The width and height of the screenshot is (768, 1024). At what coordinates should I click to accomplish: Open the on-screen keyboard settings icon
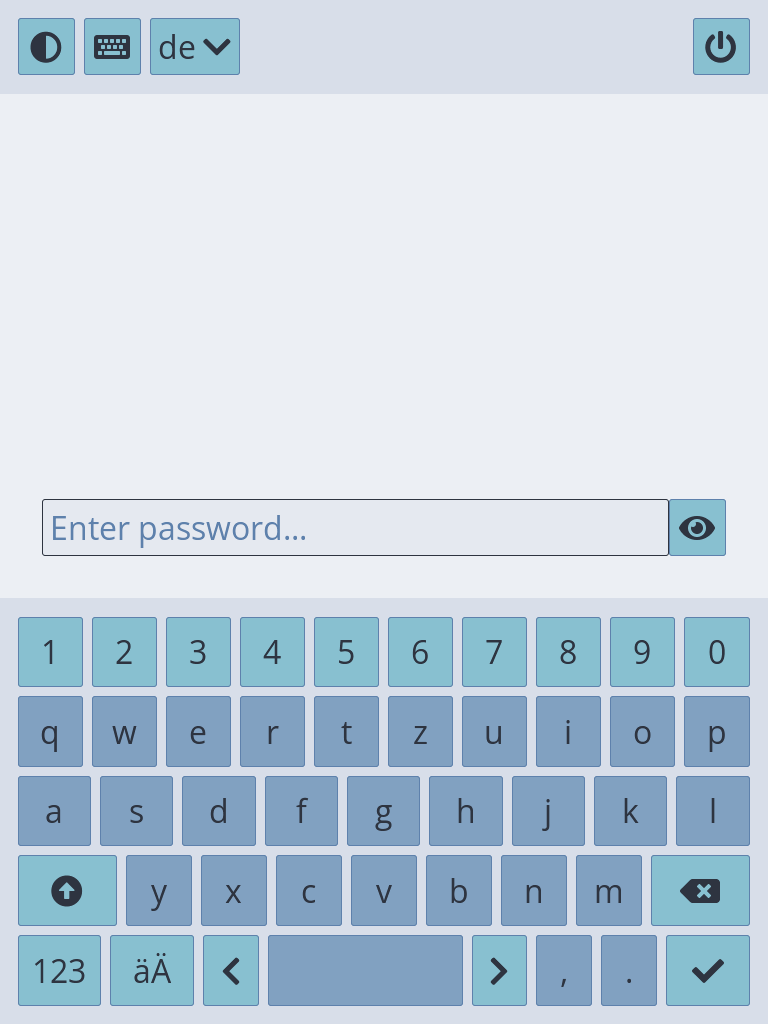(x=112, y=46)
